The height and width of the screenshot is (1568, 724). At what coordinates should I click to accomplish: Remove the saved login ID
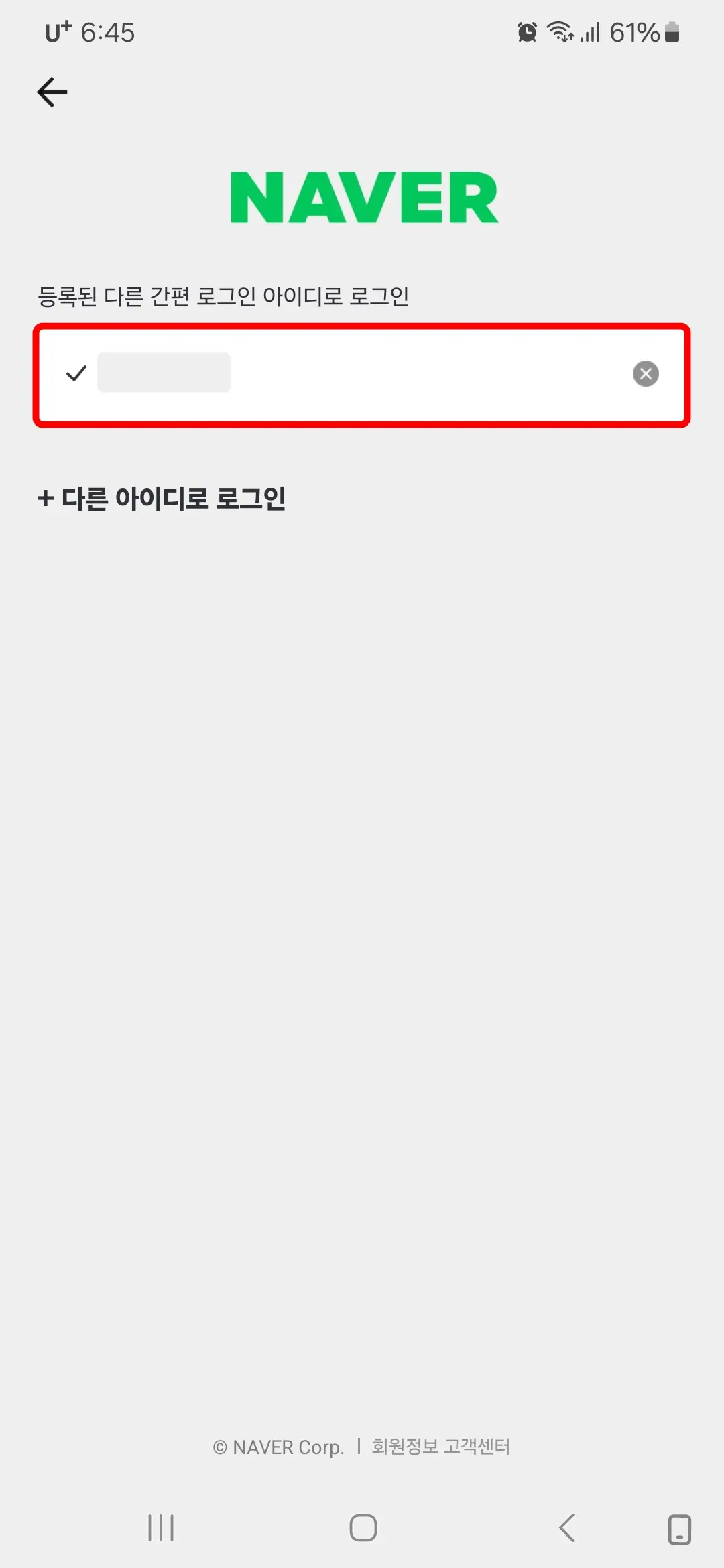(645, 373)
